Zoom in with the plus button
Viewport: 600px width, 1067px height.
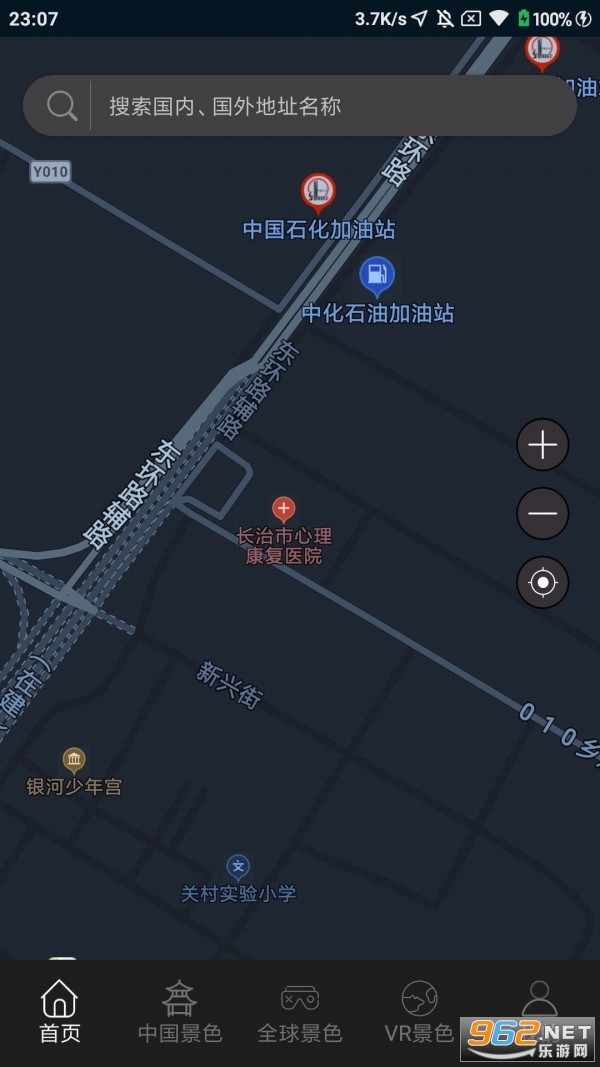point(542,445)
